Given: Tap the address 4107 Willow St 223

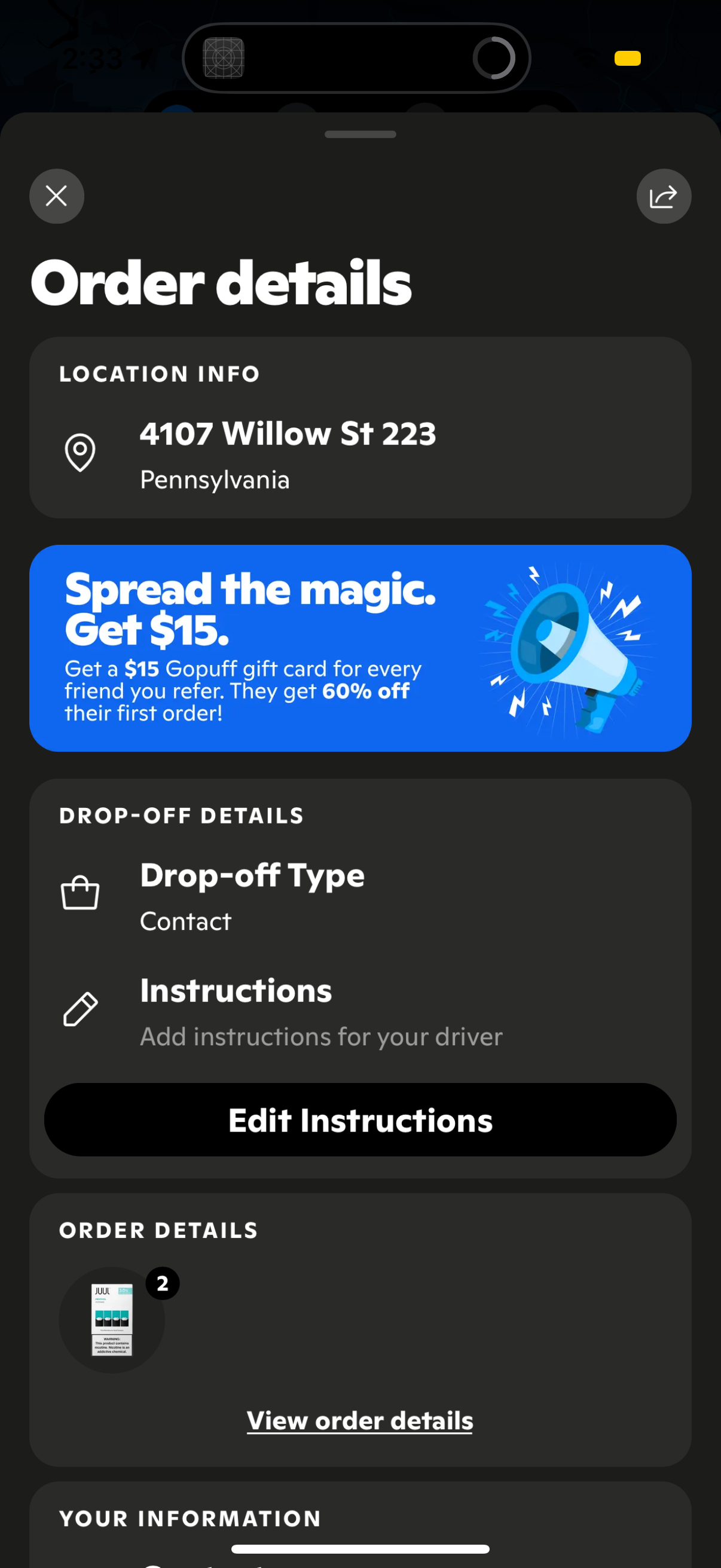Looking at the screenshot, I should (x=288, y=434).
